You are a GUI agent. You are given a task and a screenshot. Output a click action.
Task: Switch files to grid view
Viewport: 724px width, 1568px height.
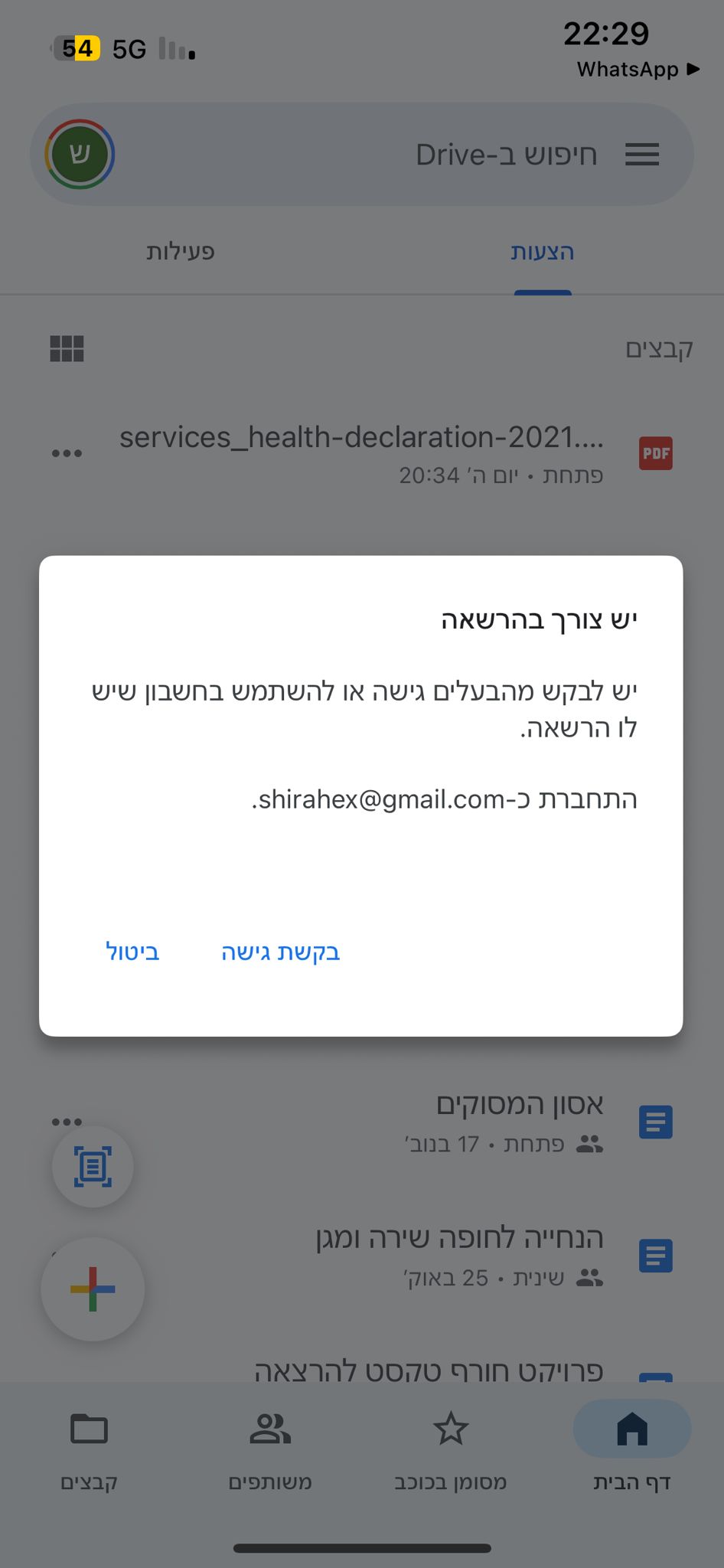point(67,349)
